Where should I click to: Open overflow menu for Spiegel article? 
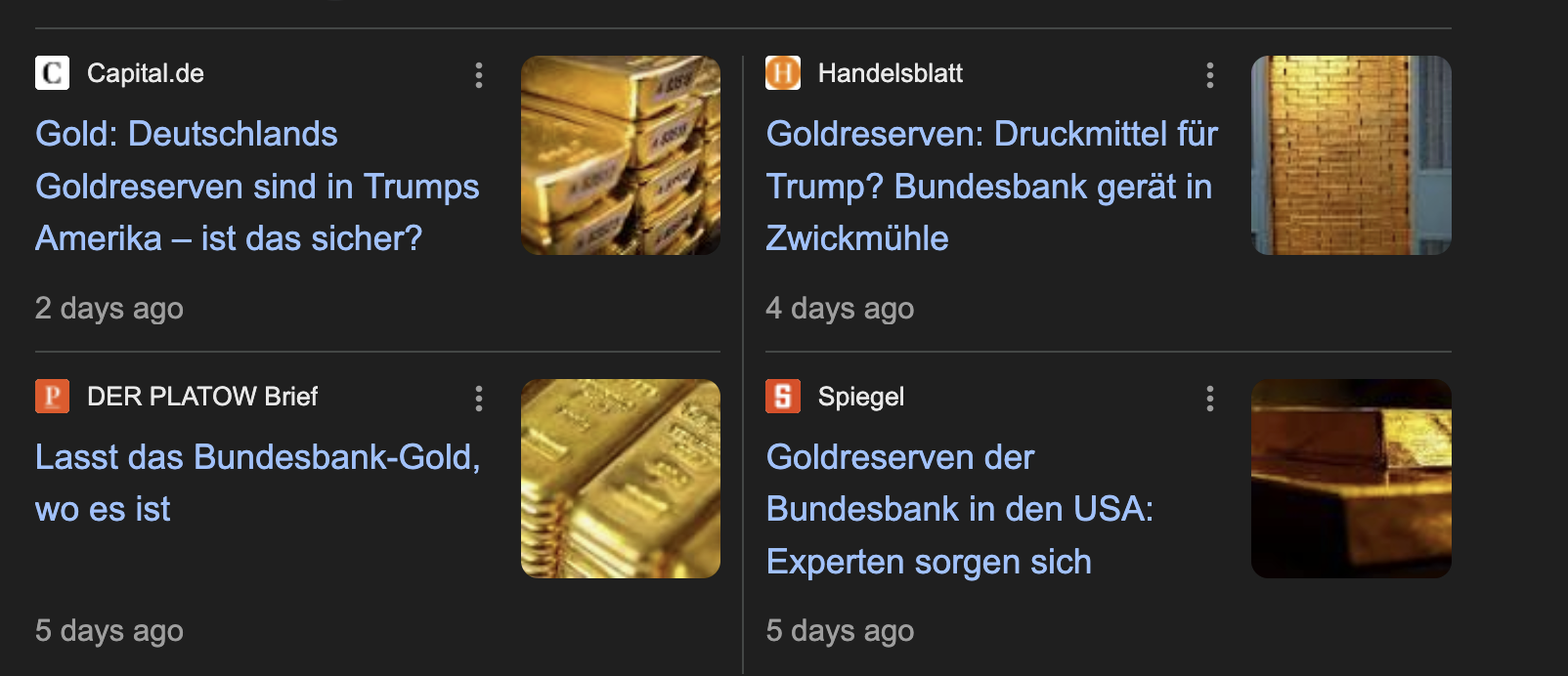click(1210, 399)
